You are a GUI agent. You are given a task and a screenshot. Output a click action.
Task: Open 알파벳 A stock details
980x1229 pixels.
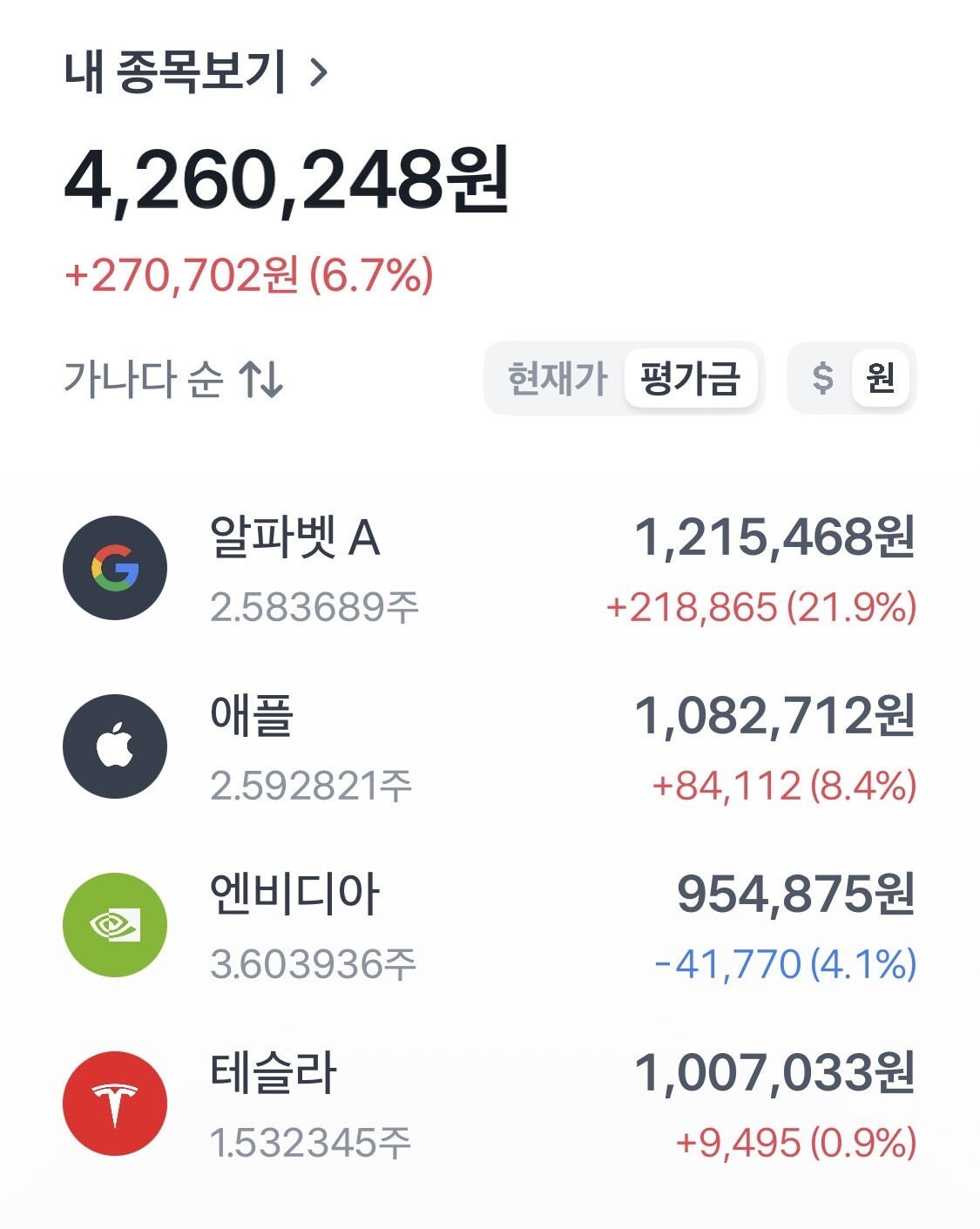[490, 569]
